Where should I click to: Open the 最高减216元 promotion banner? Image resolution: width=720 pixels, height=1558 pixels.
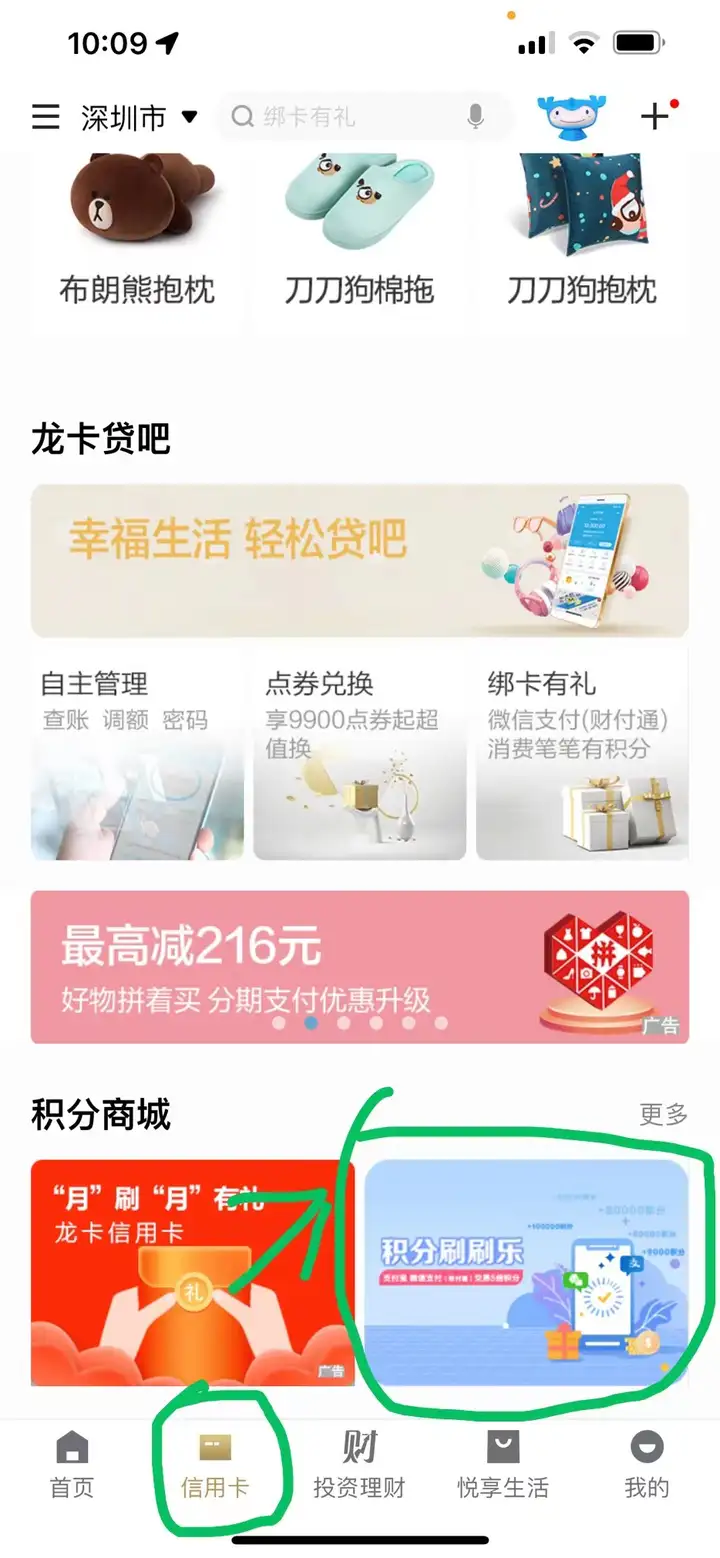[359, 966]
